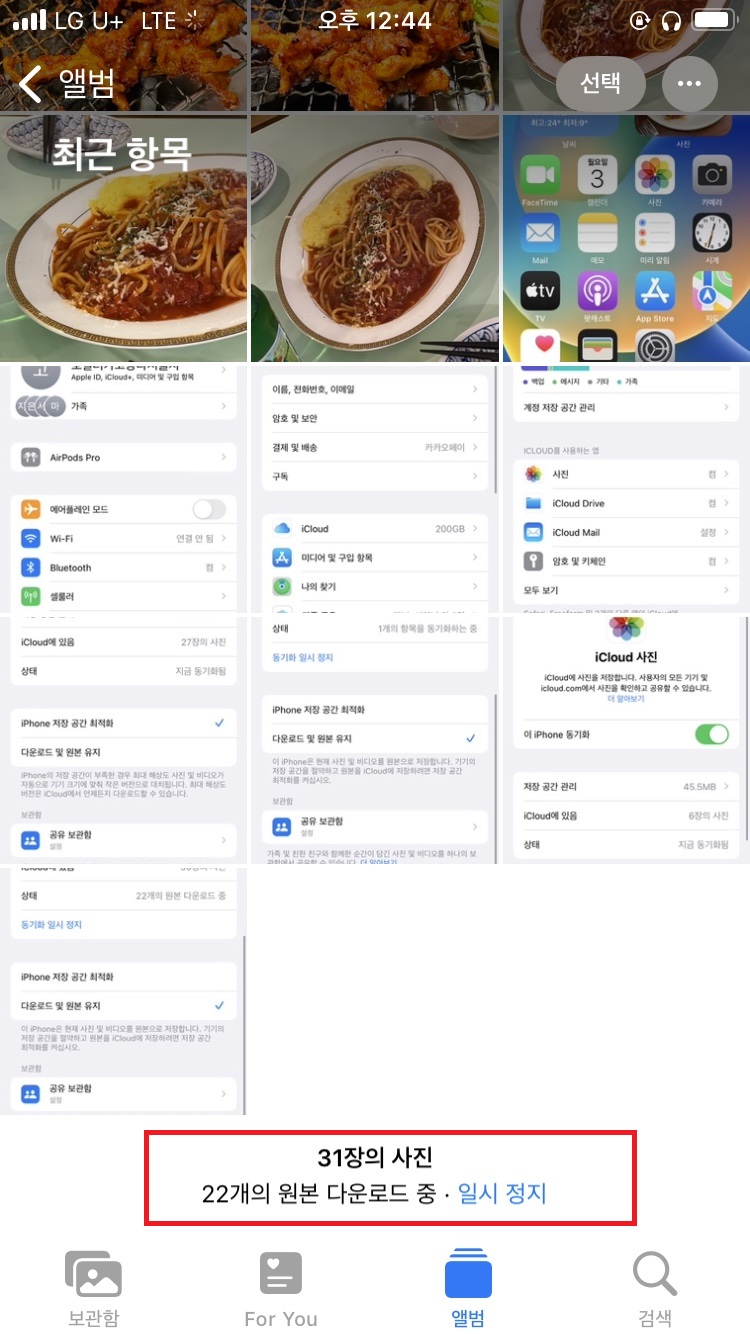The height and width of the screenshot is (1334, 750).
Task: Open the iCloud 200GB screenshot thumbnail
Action: coord(374,489)
